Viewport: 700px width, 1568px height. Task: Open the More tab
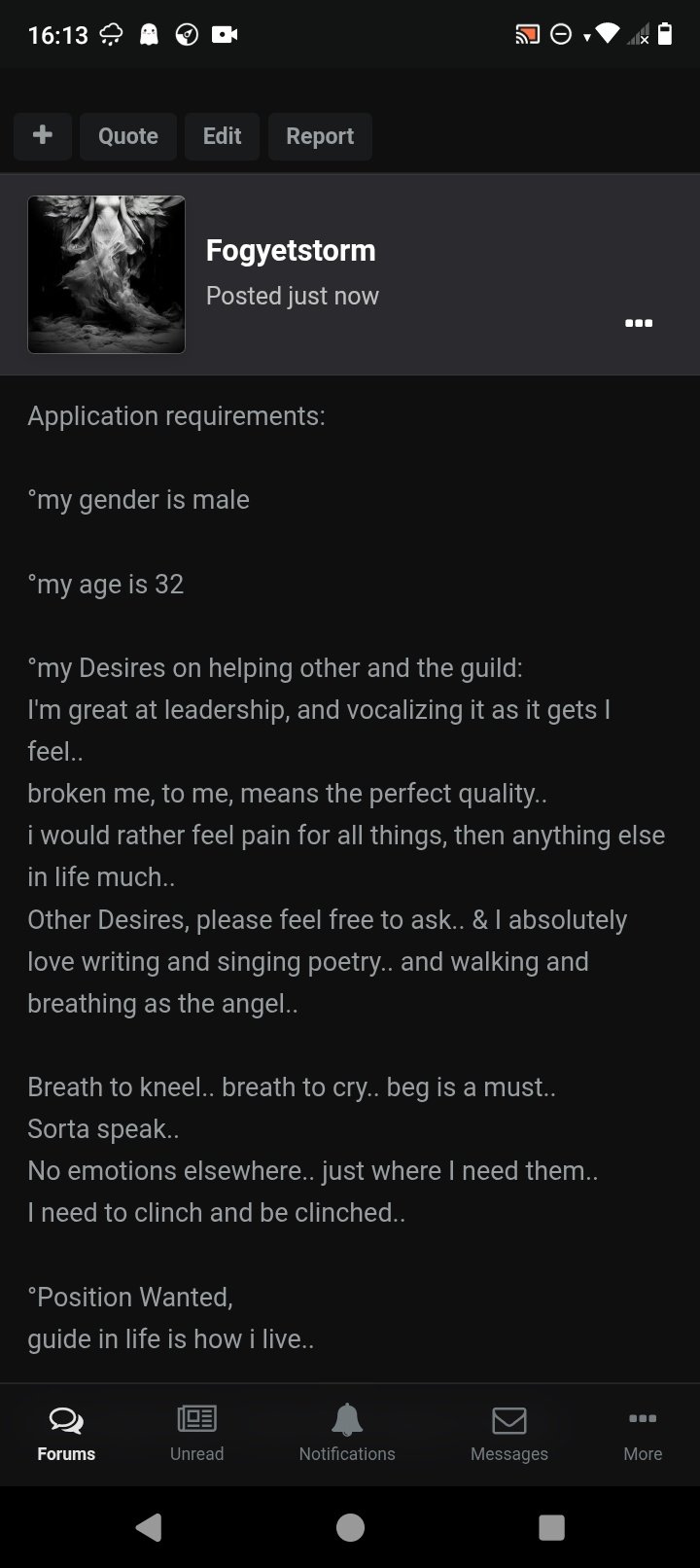click(643, 1434)
